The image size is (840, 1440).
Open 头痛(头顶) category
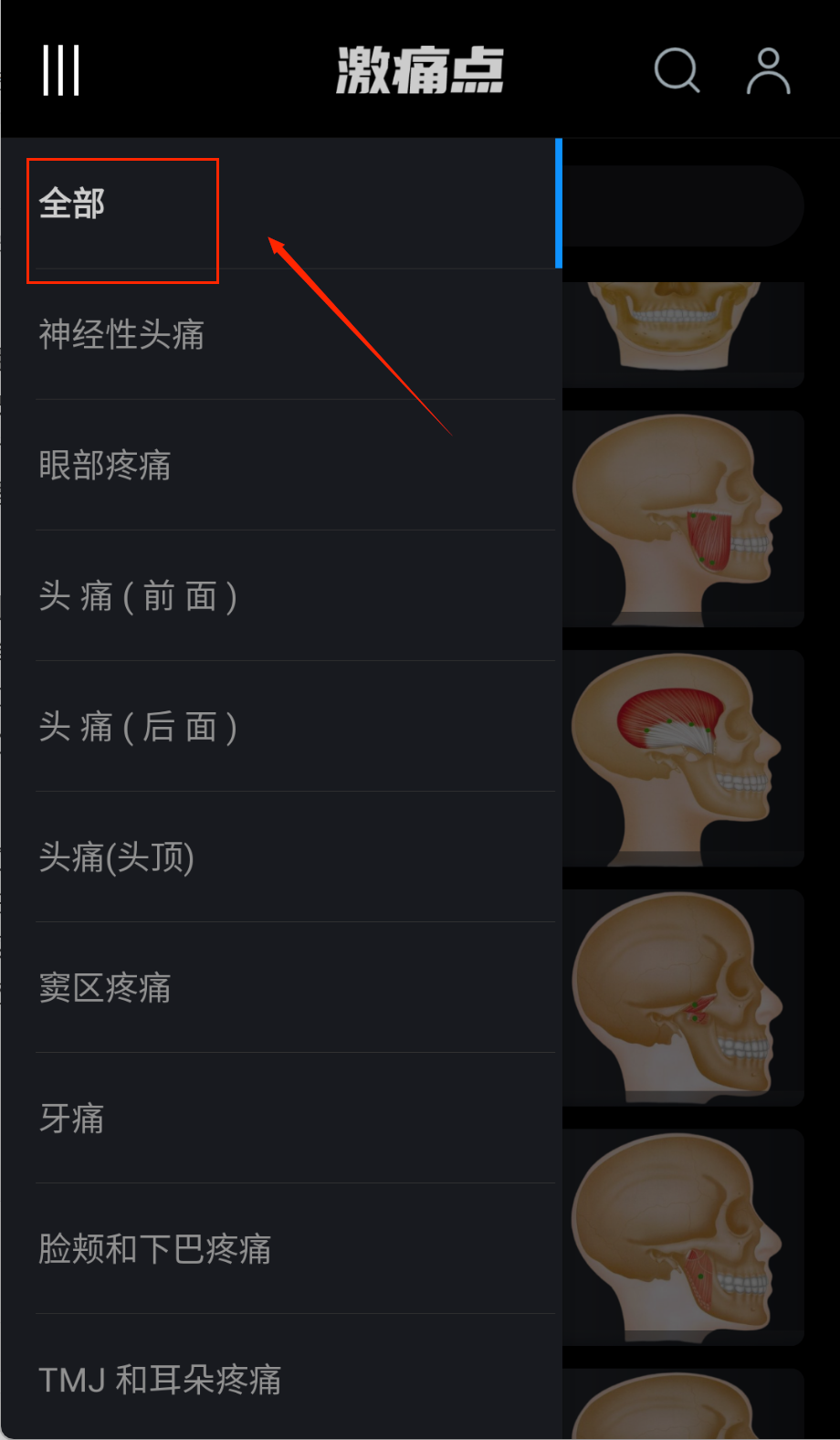click(x=116, y=857)
